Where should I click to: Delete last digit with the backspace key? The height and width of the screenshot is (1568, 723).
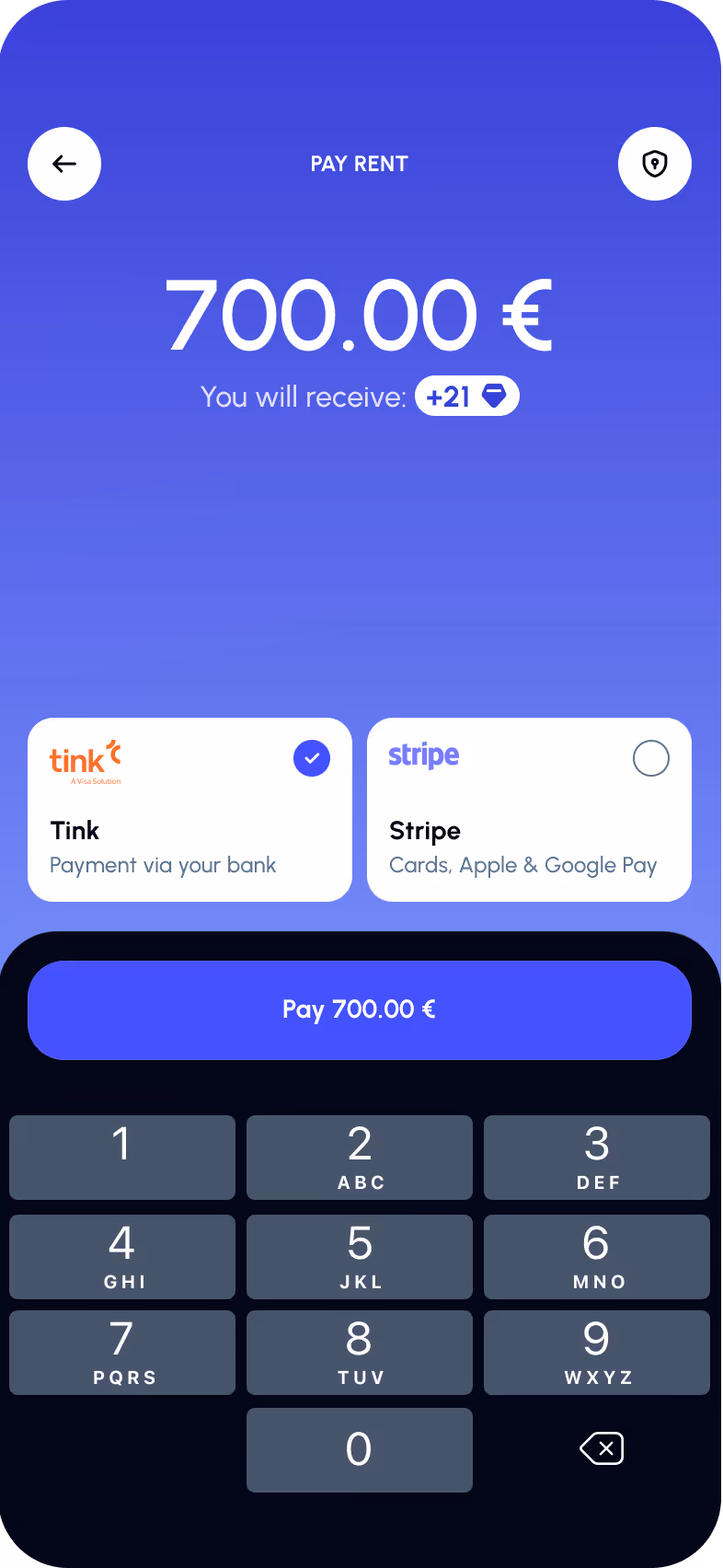pos(602,1448)
